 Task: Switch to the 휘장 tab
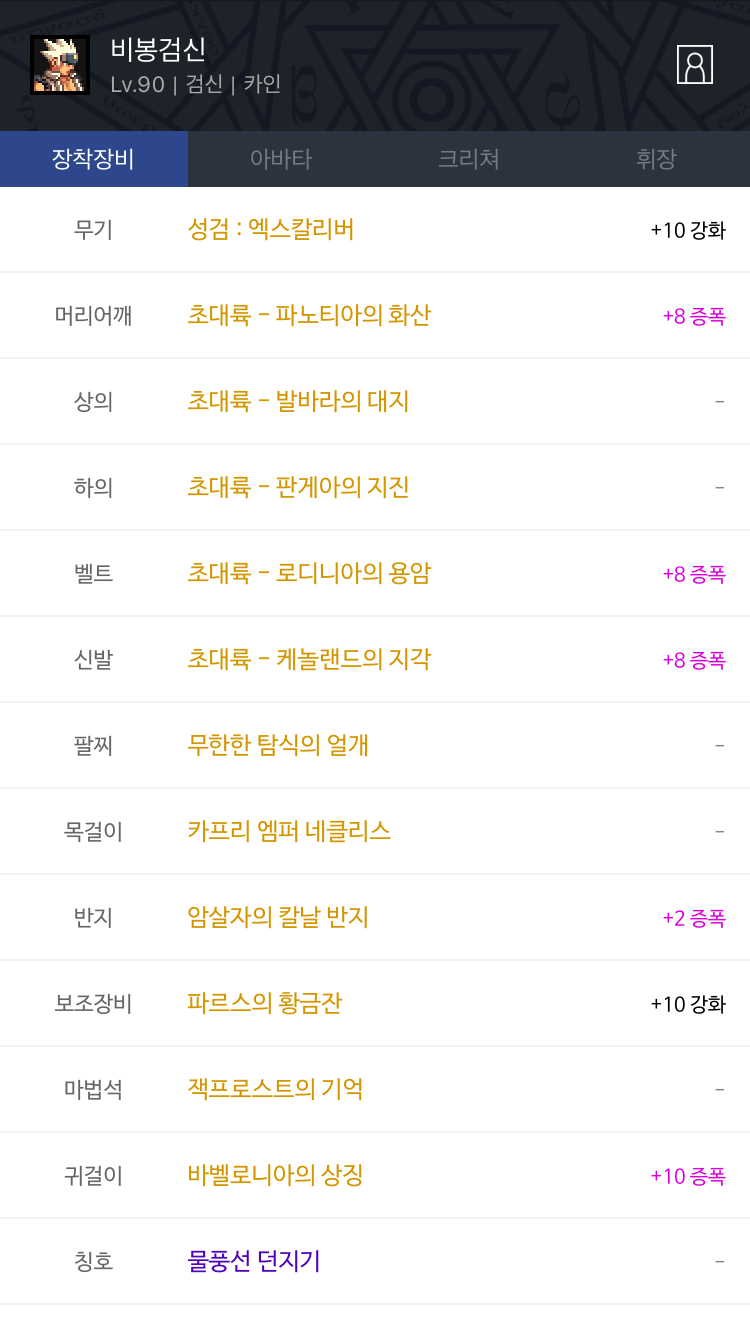pyautogui.click(x=656, y=159)
